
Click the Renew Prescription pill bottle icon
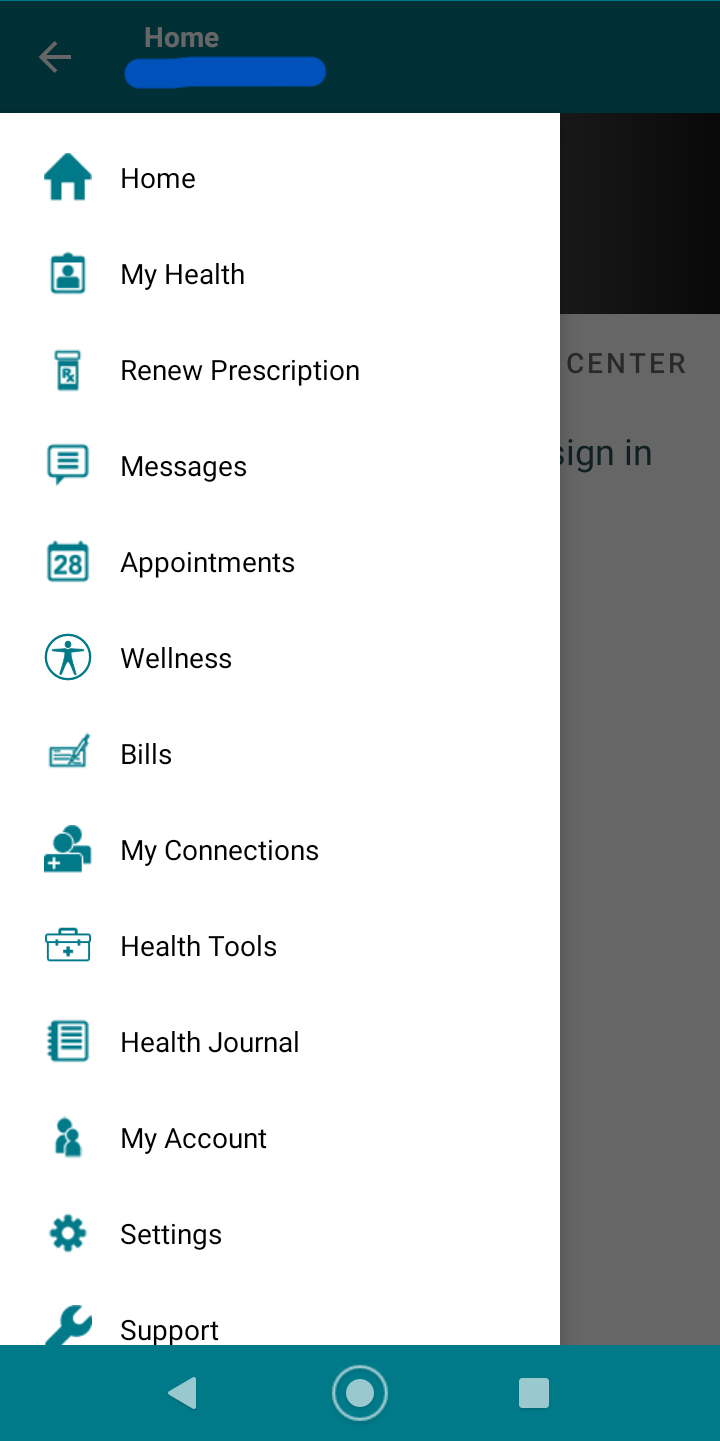(x=67, y=369)
